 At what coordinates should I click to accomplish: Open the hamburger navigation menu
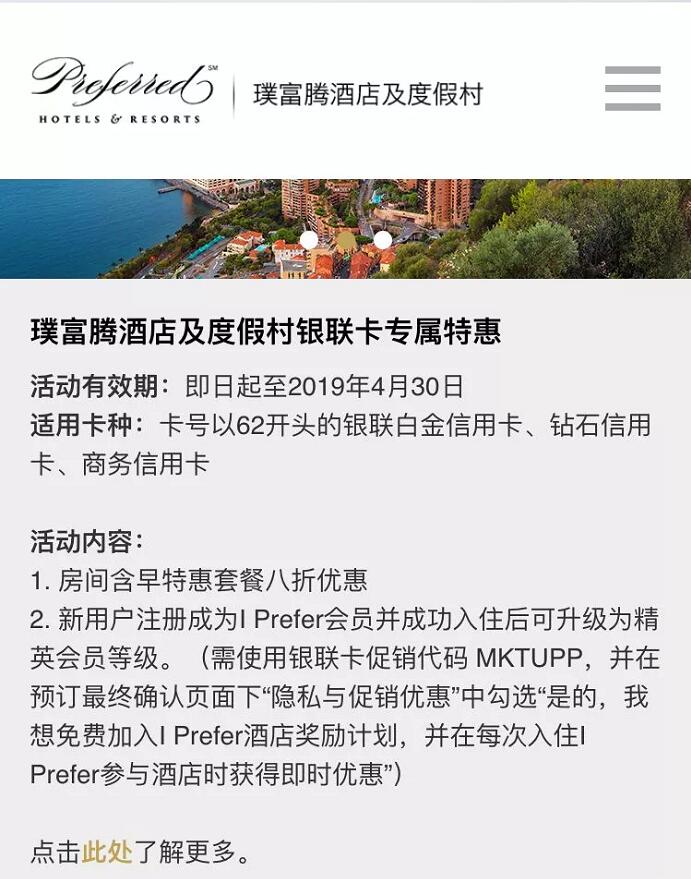tap(632, 88)
